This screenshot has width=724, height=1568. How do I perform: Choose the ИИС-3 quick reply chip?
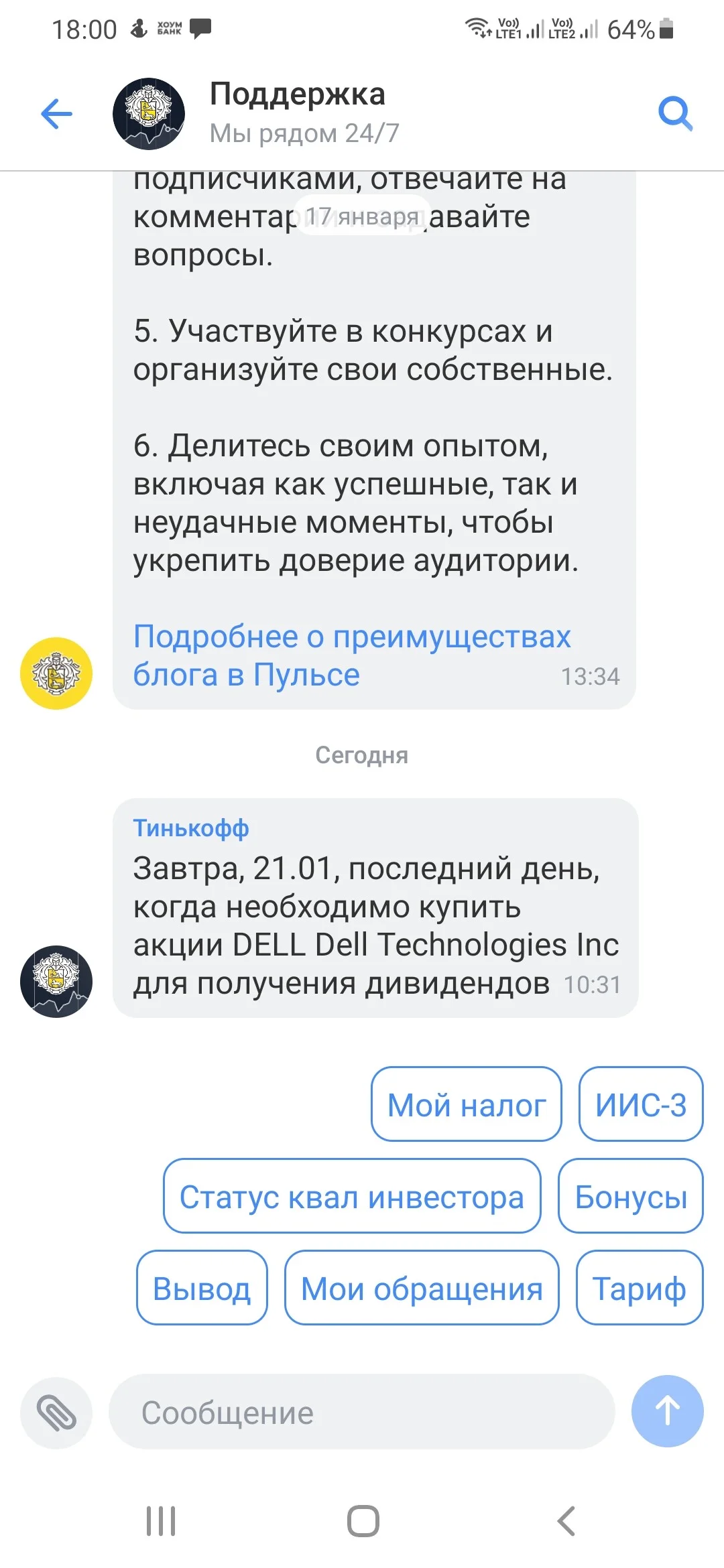pos(641,1104)
